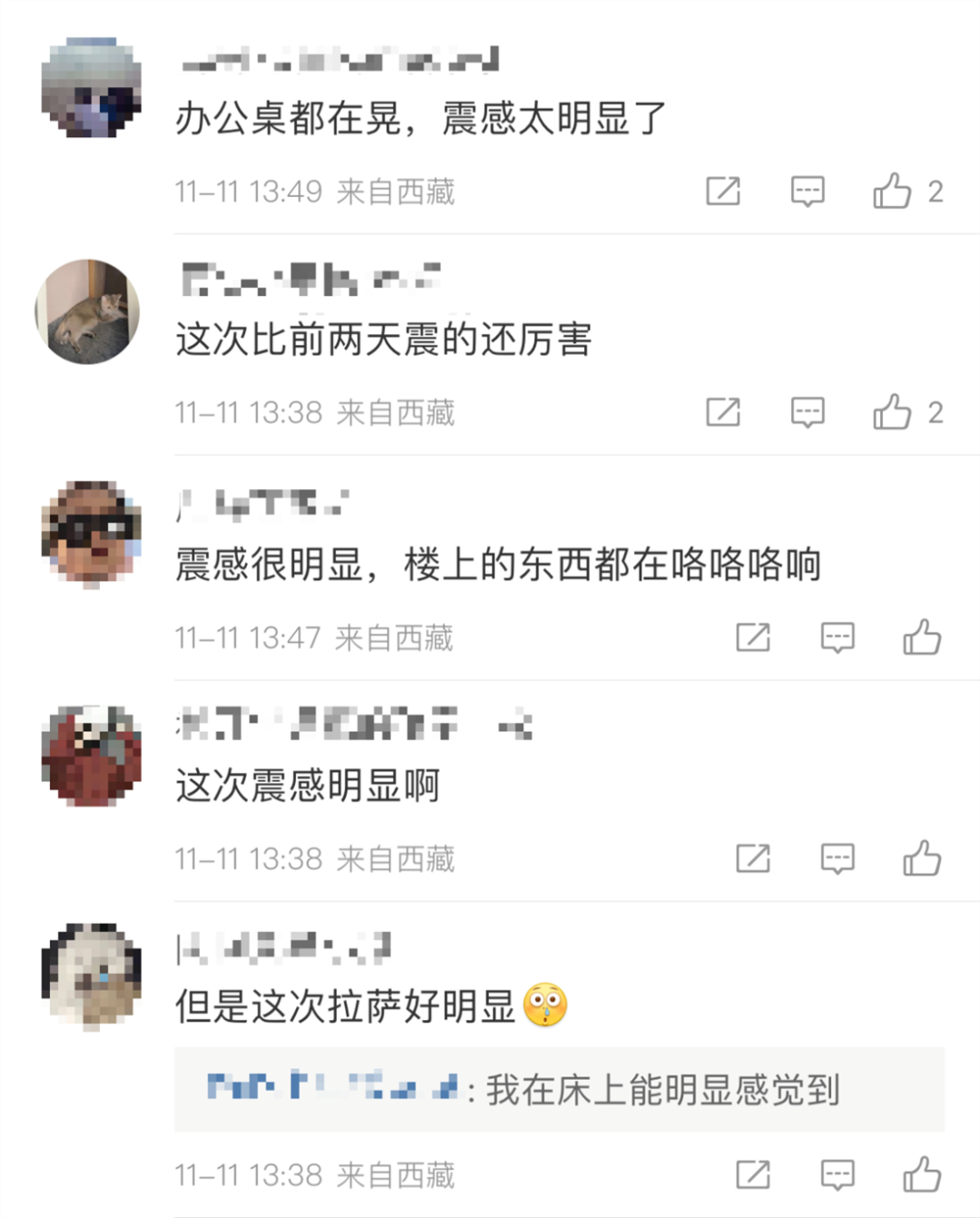This screenshot has height=1218, width=980.
Task: Like the comment 办公桌都在晃，震感太明显了
Action: 892,191
